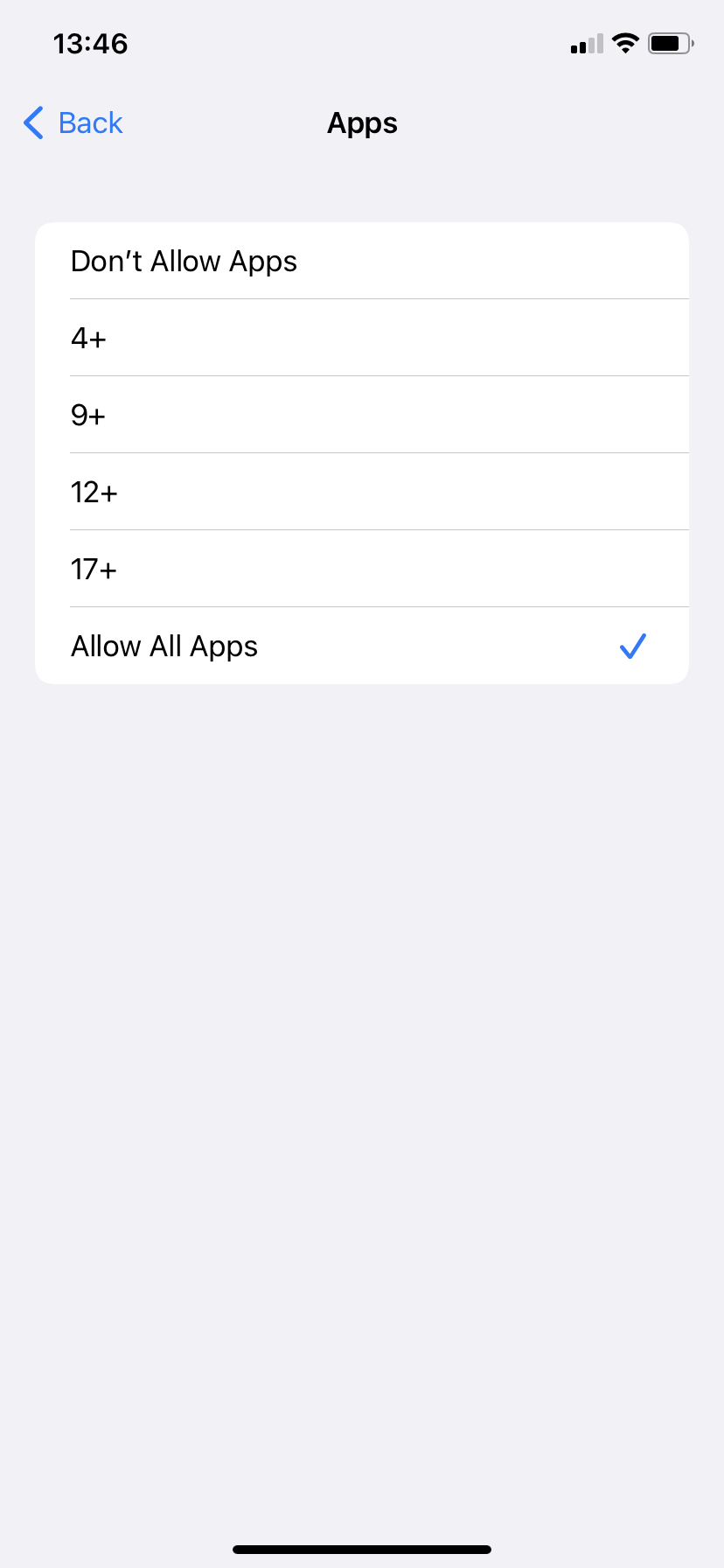This screenshot has height=1568, width=724.
Task: Pick the 12+ rating option
Action: coord(362,492)
